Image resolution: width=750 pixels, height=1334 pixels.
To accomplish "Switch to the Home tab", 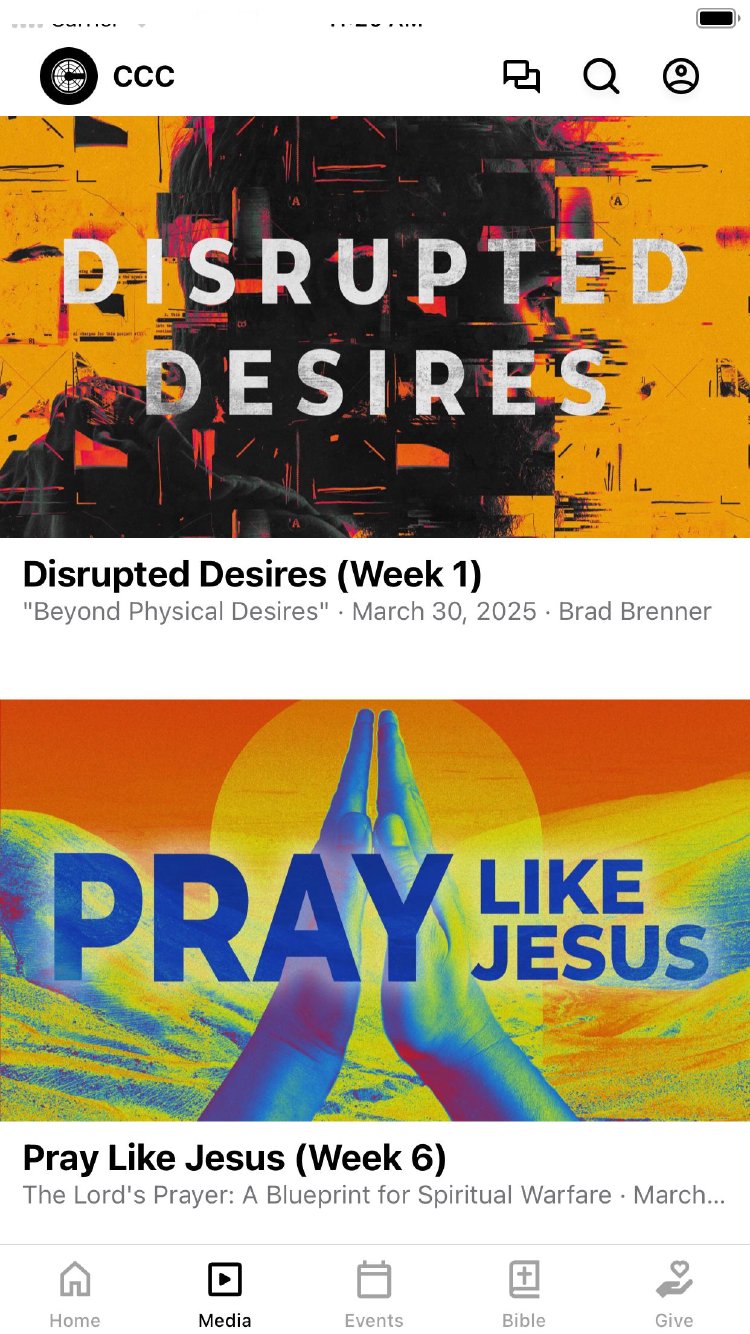I will point(75,1292).
